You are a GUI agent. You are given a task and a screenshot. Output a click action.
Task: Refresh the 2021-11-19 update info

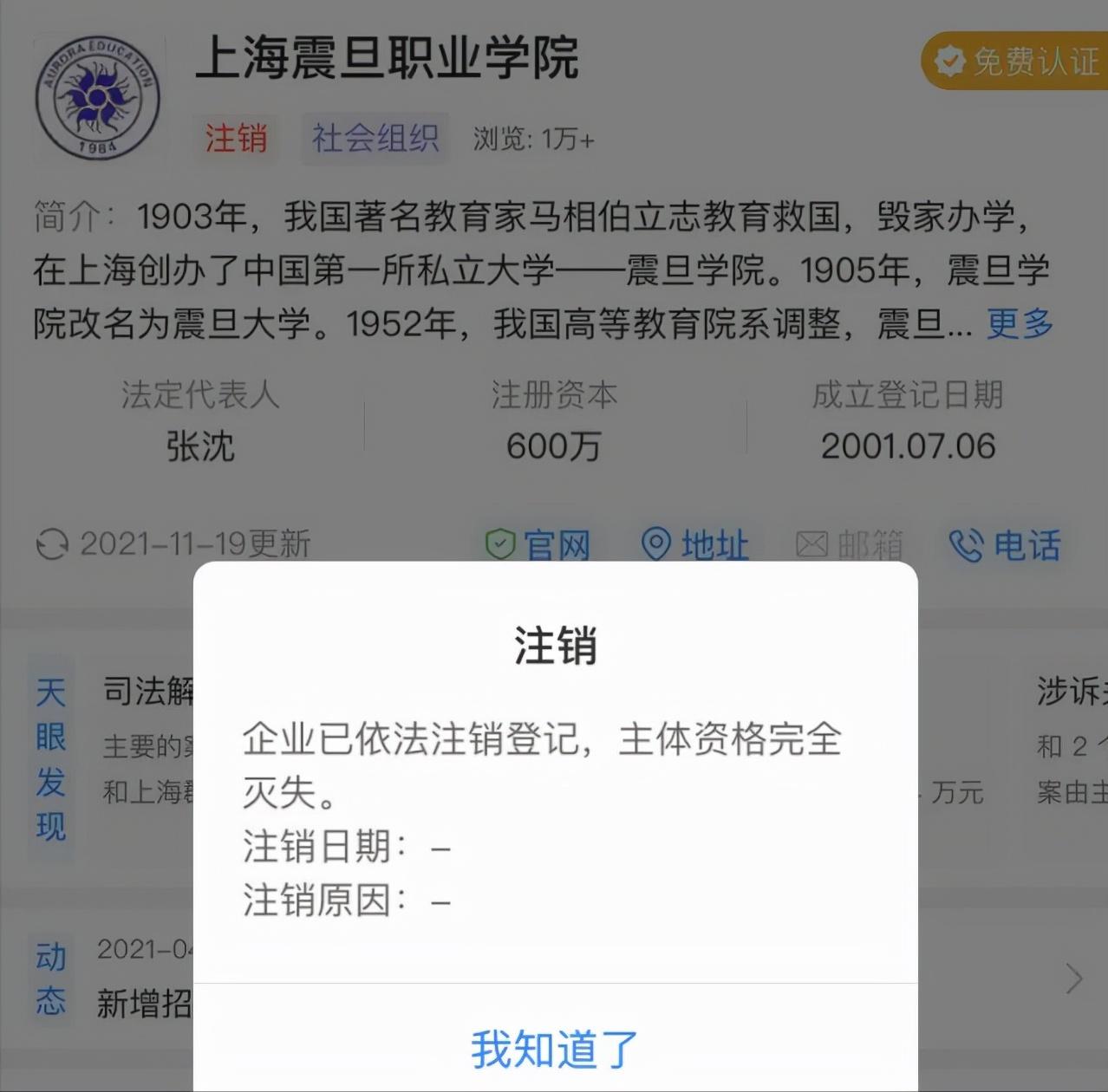(52, 545)
